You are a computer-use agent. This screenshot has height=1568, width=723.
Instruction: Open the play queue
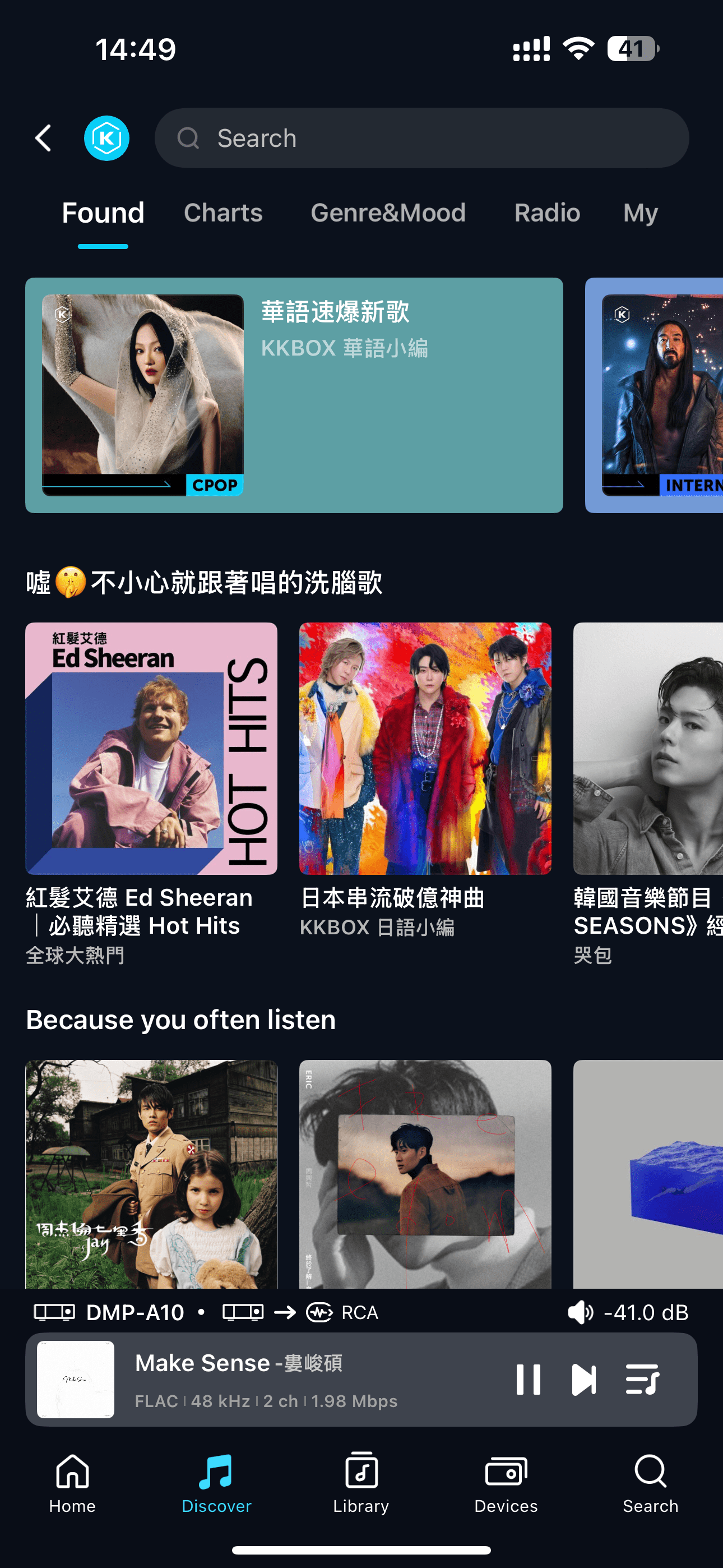[x=641, y=1380]
